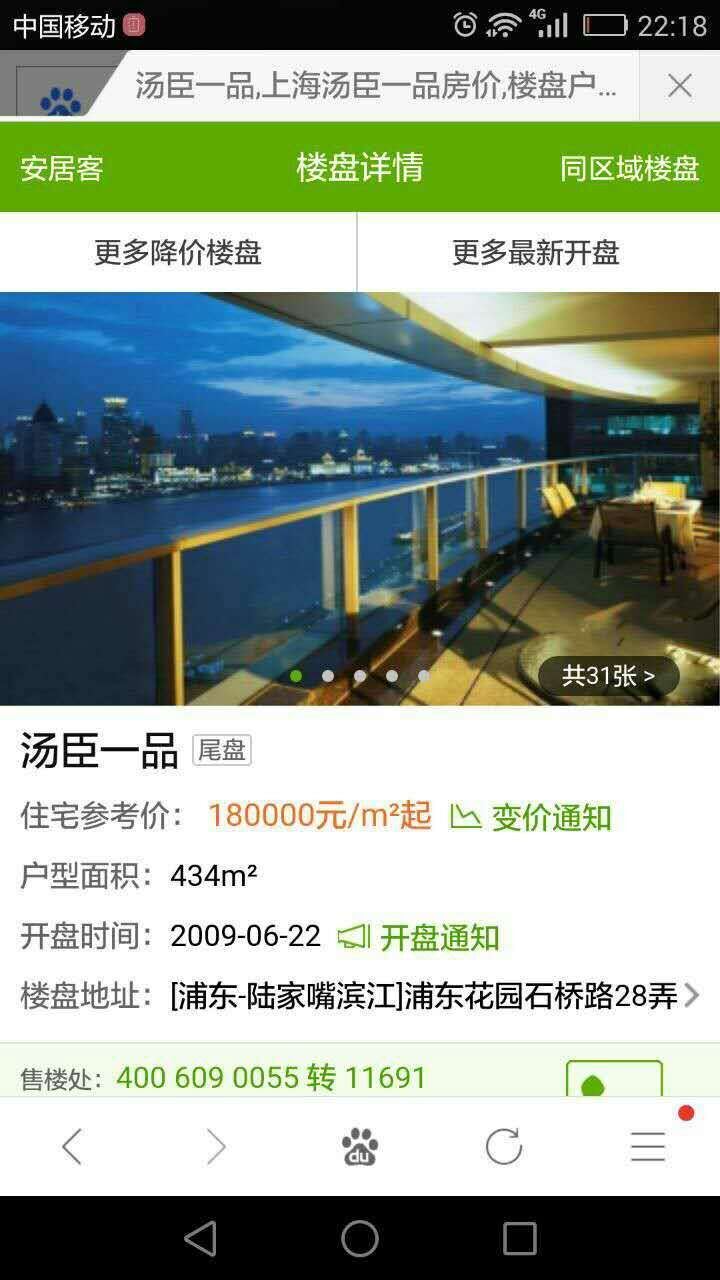View 更多最新开盘
This screenshot has width=720, height=1280.
[537, 252]
